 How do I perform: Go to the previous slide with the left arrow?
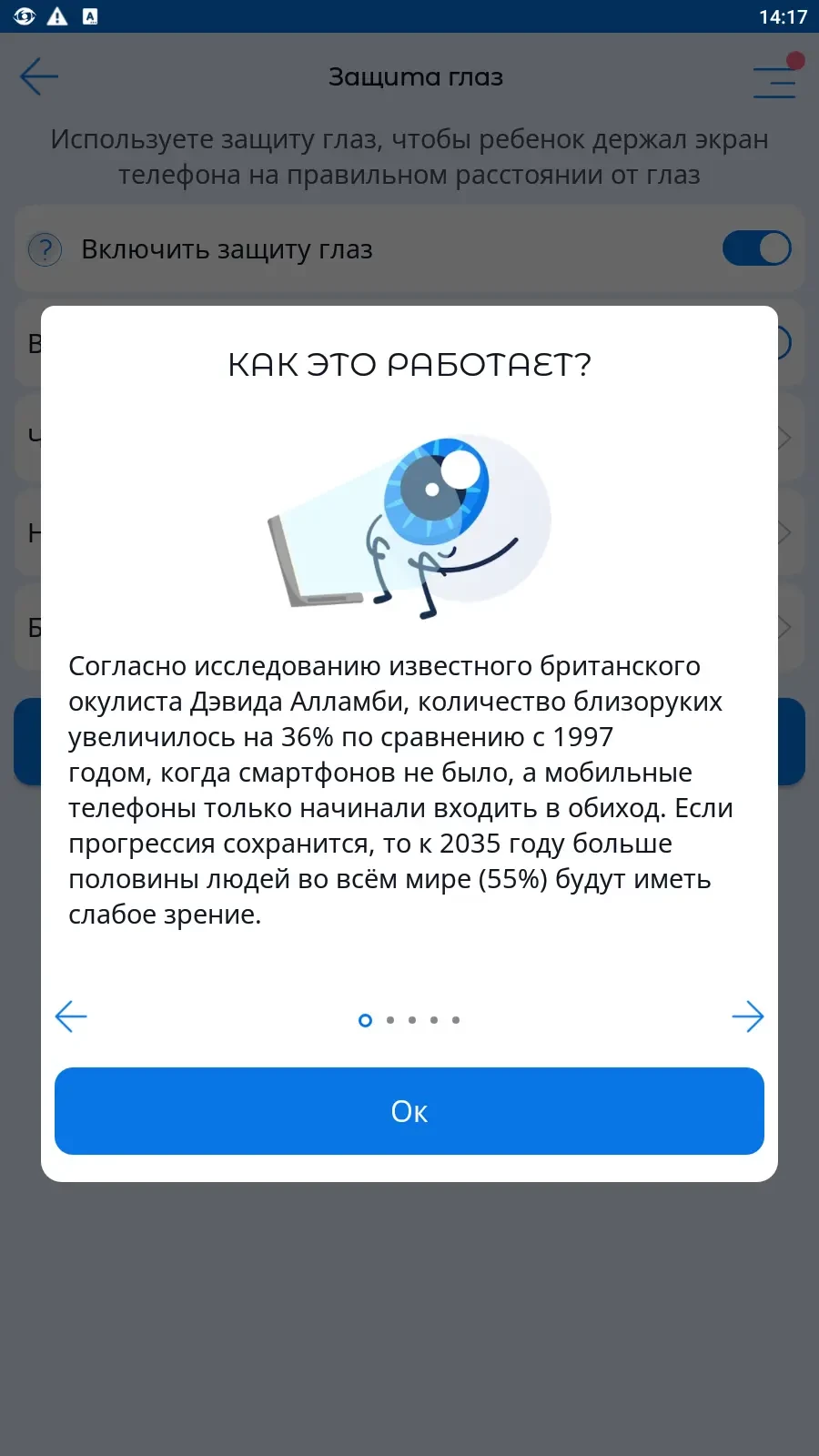tap(71, 1016)
